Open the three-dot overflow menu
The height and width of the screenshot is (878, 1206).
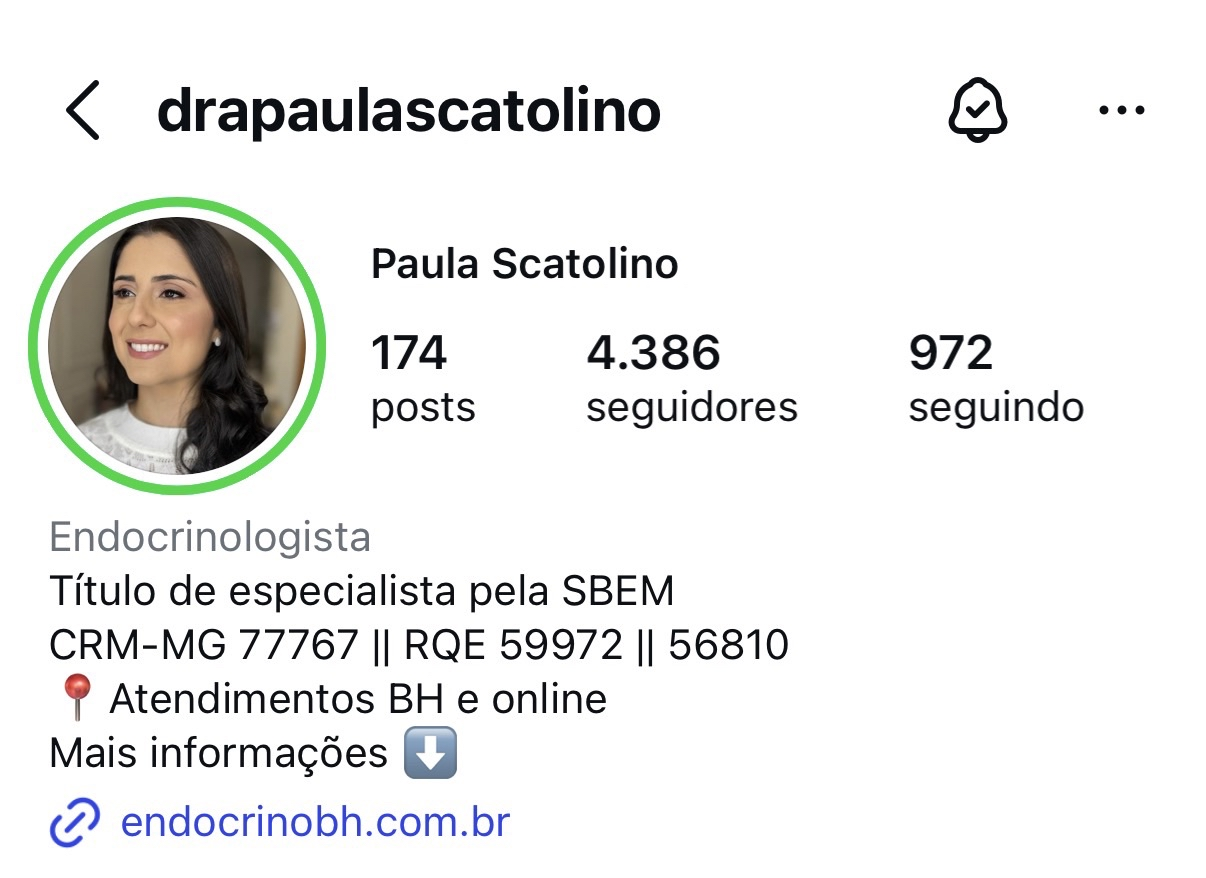1121,110
